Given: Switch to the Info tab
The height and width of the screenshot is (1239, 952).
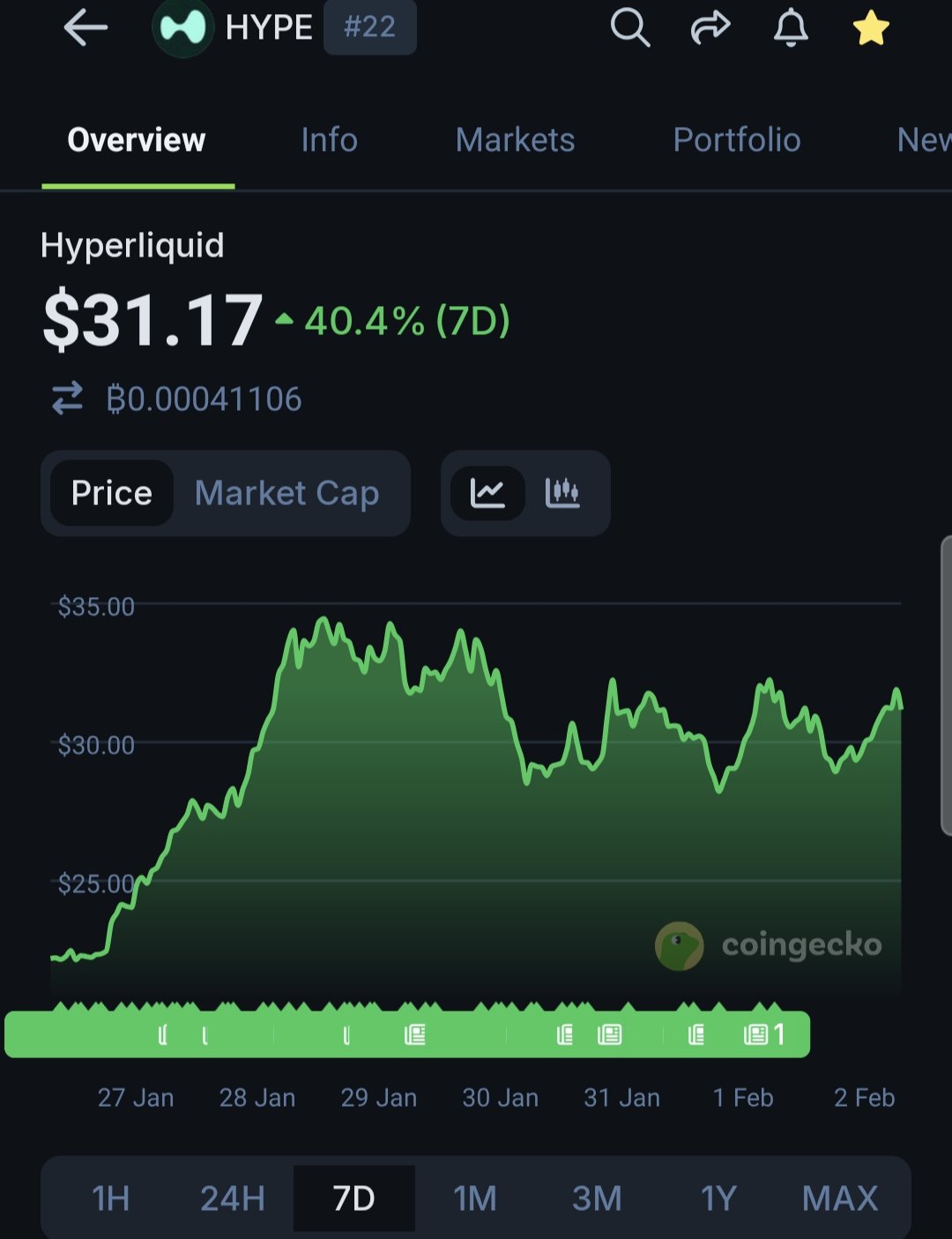Looking at the screenshot, I should click(329, 140).
